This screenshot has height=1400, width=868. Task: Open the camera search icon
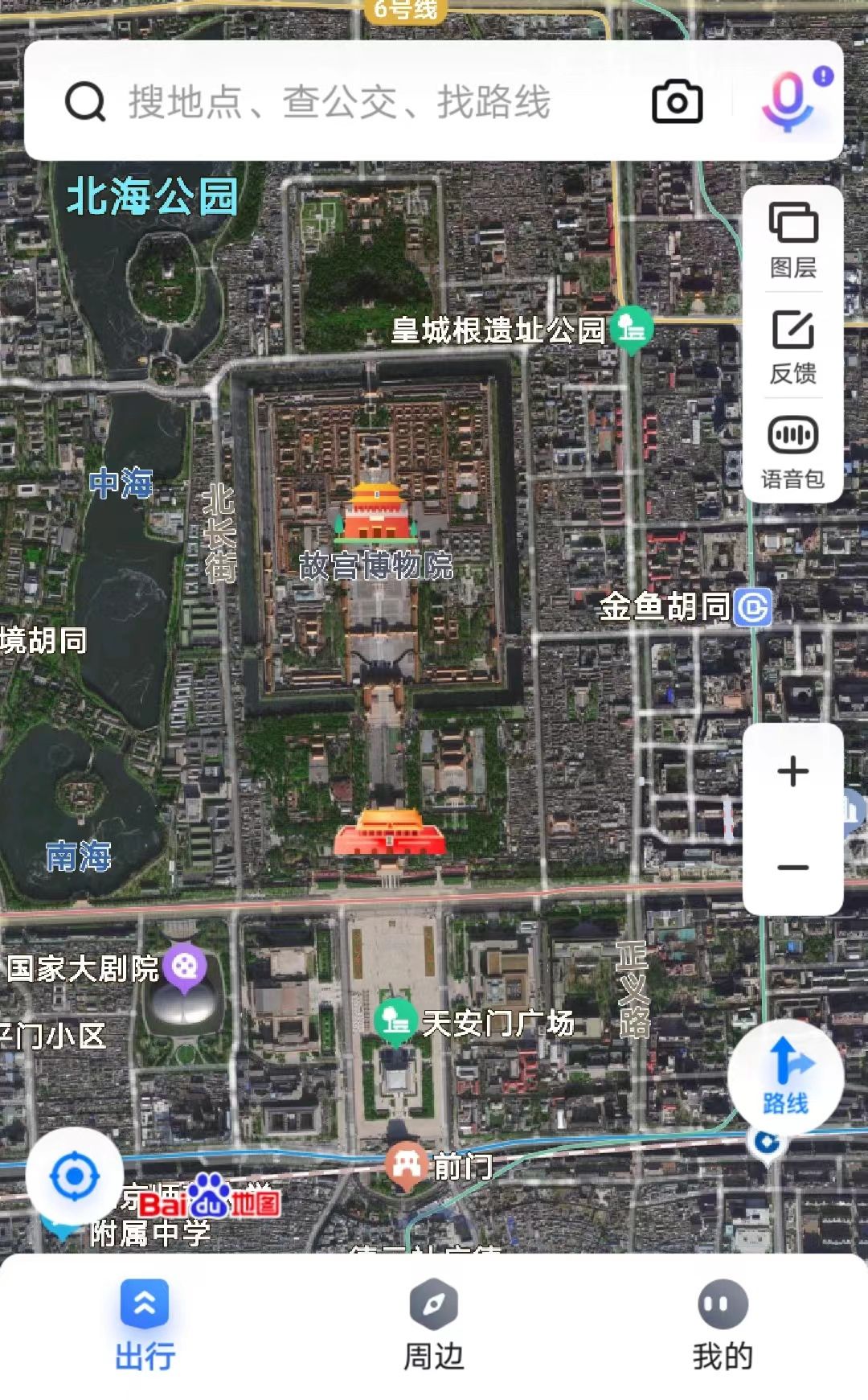pyautogui.click(x=678, y=102)
